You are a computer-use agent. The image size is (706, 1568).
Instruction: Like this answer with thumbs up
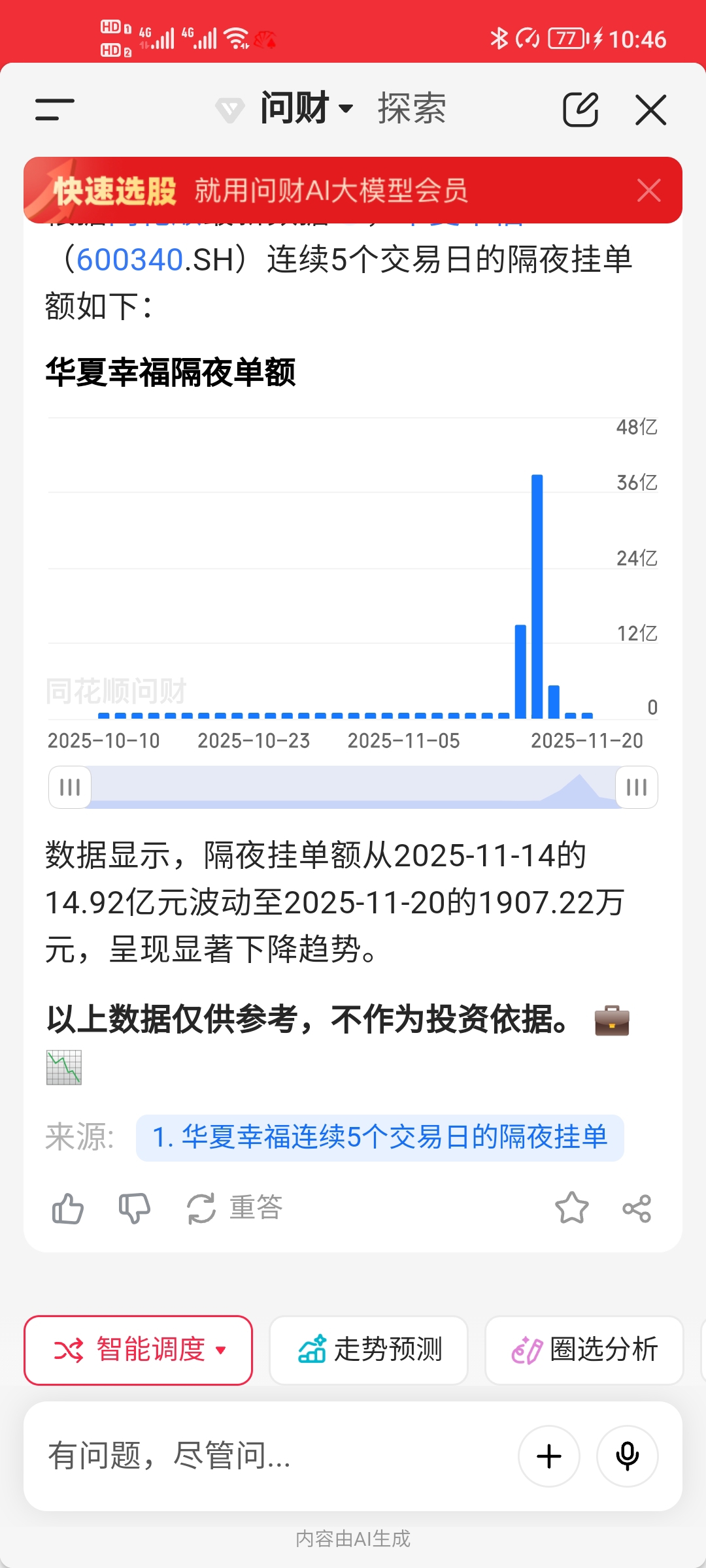(68, 1208)
